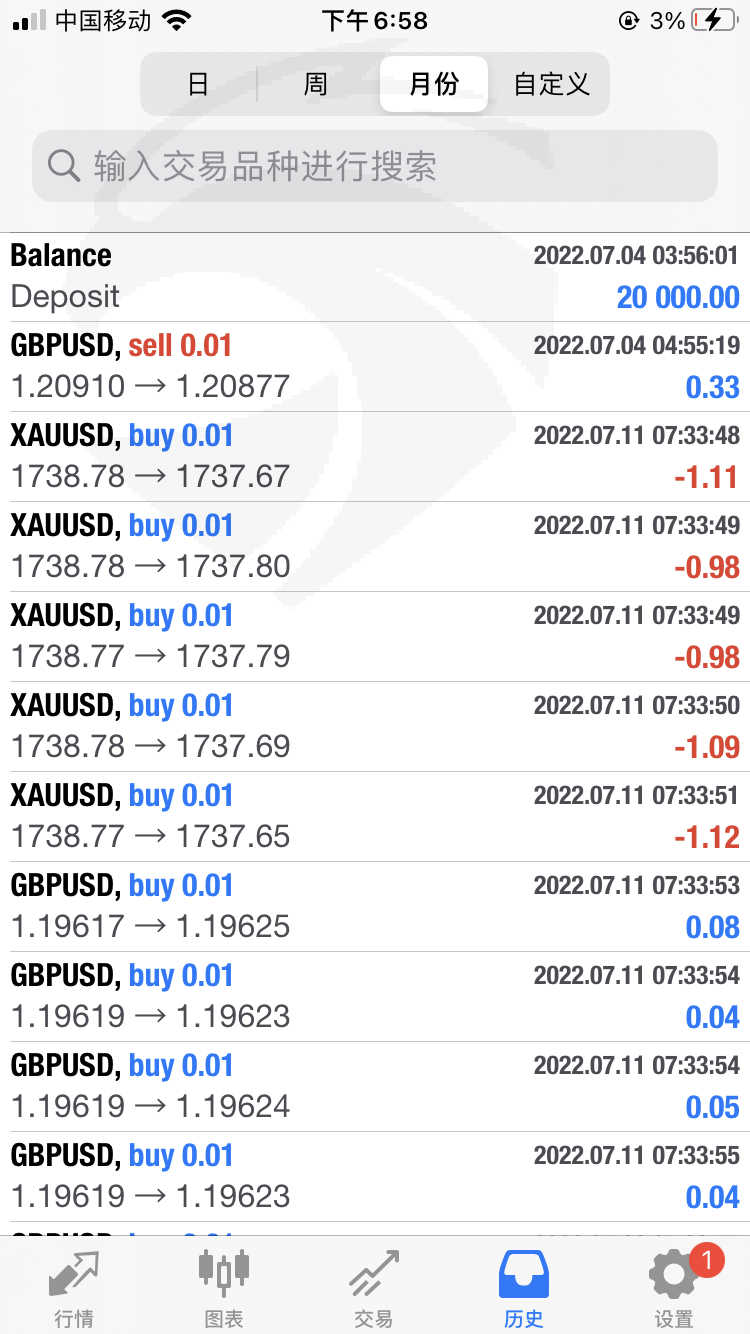Switch to the 交易 trade tab
750x1334 pixels.
click(x=374, y=1287)
